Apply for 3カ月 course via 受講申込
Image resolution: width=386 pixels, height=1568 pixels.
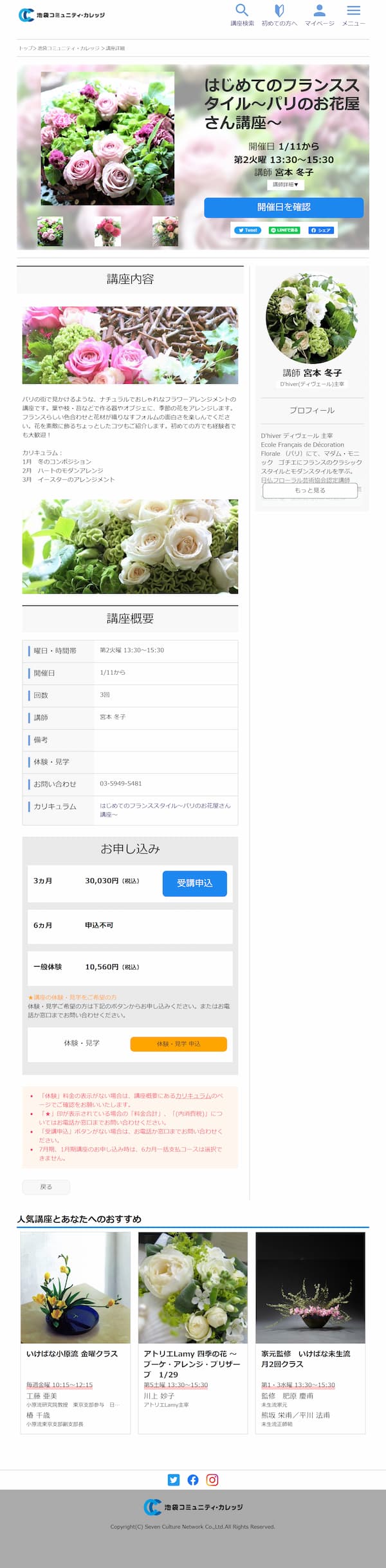[x=194, y=883]
